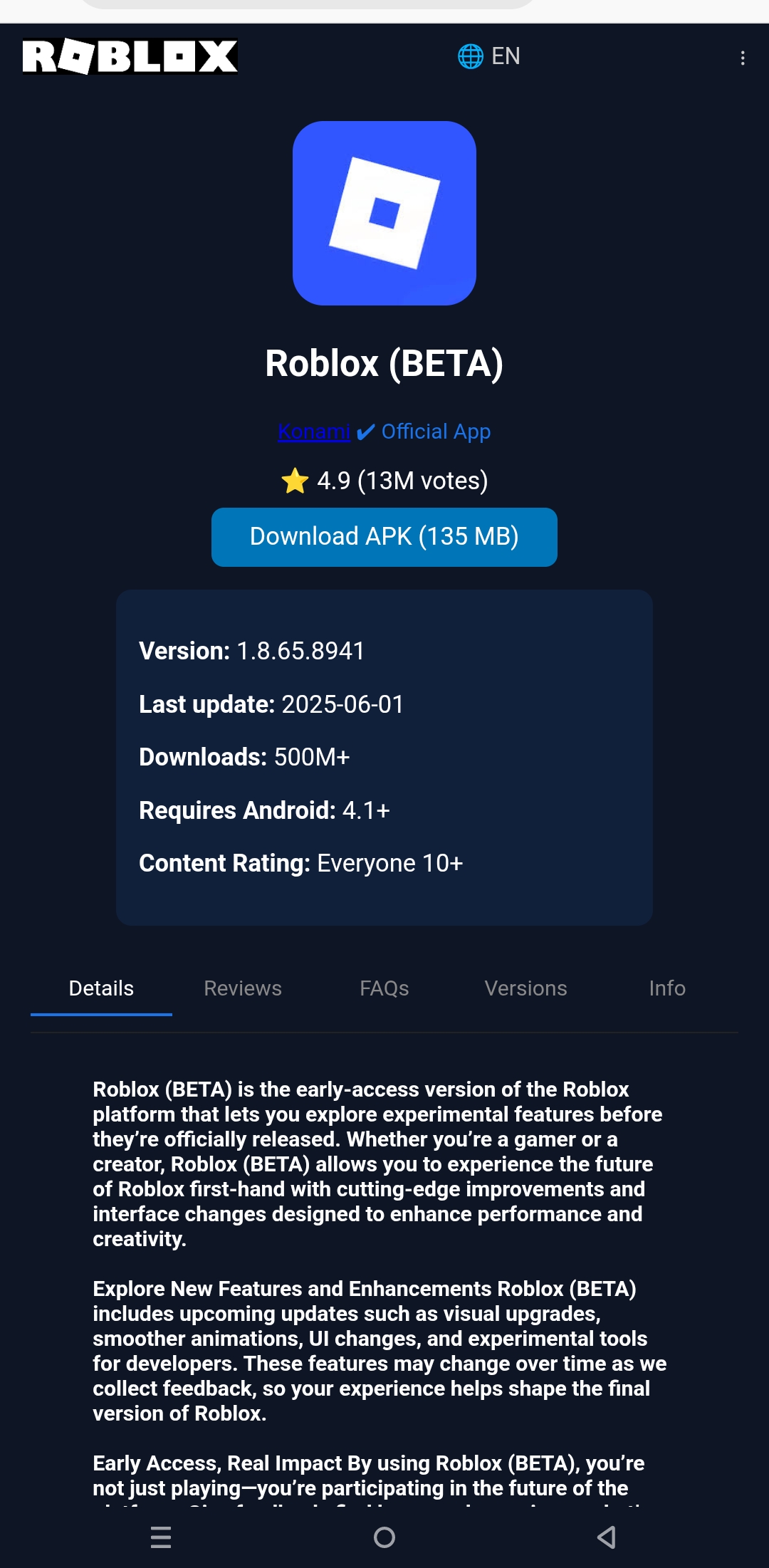This screenshot has width=769, height=1568.
Task: Switch to the Reviews tab
Action: tap(243, 988)
